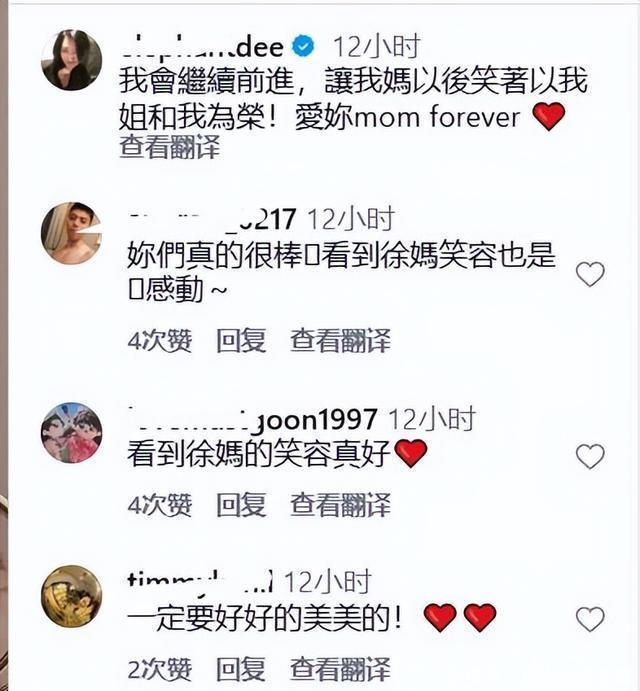
Task: Reply to the comment 妳們真的很棒
Action: (241, 341)
